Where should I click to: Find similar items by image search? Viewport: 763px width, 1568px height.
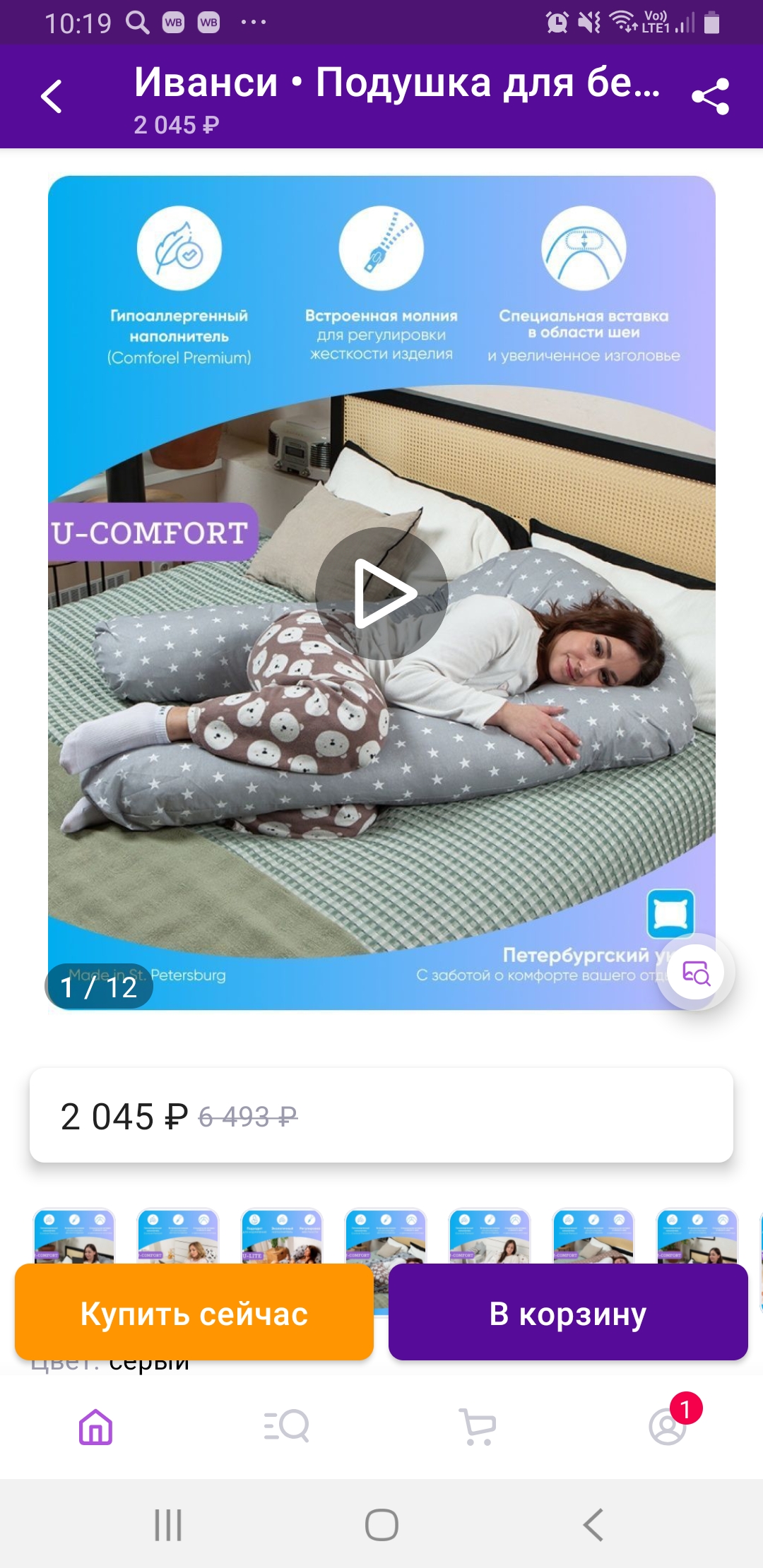point(696,973)
